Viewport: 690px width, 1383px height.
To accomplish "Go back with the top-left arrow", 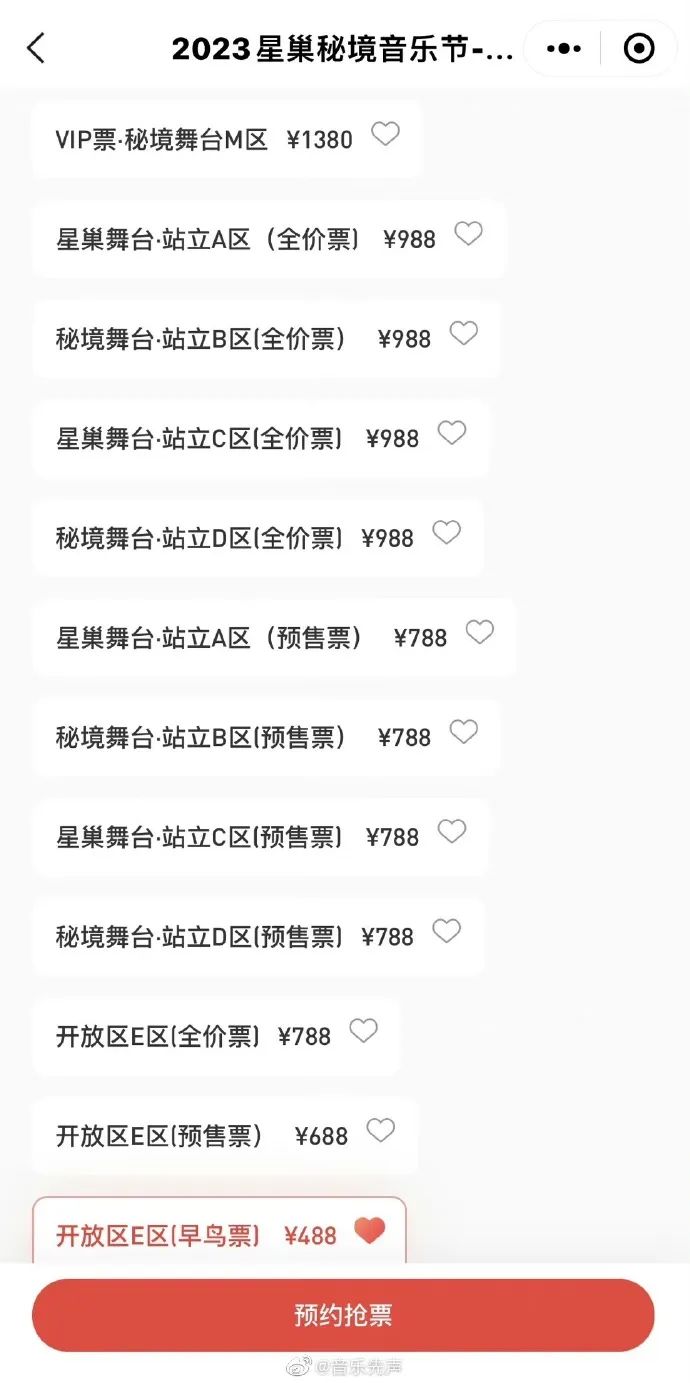I will coord(37,48).
